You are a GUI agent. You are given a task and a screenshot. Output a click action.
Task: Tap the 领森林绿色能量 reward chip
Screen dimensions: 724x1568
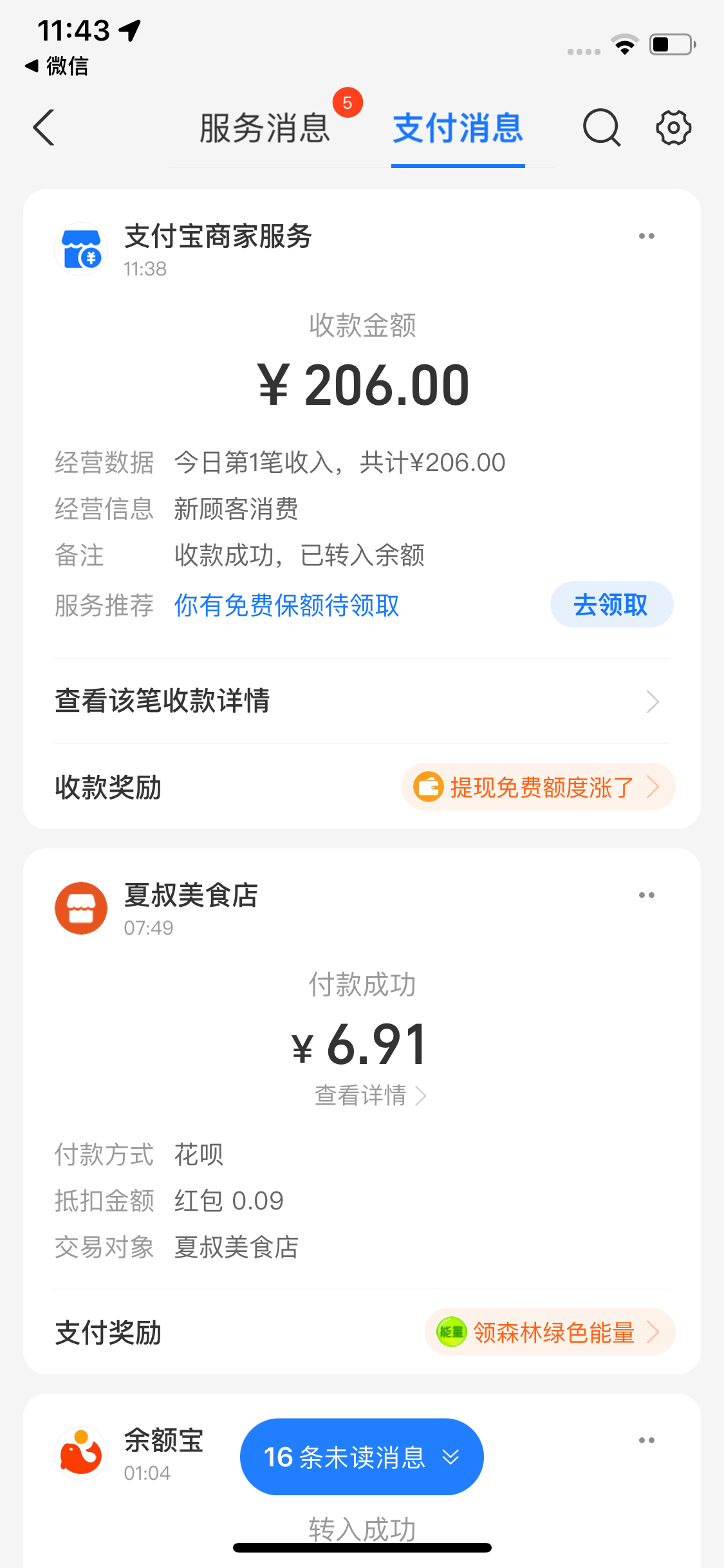coord(550,1332)
